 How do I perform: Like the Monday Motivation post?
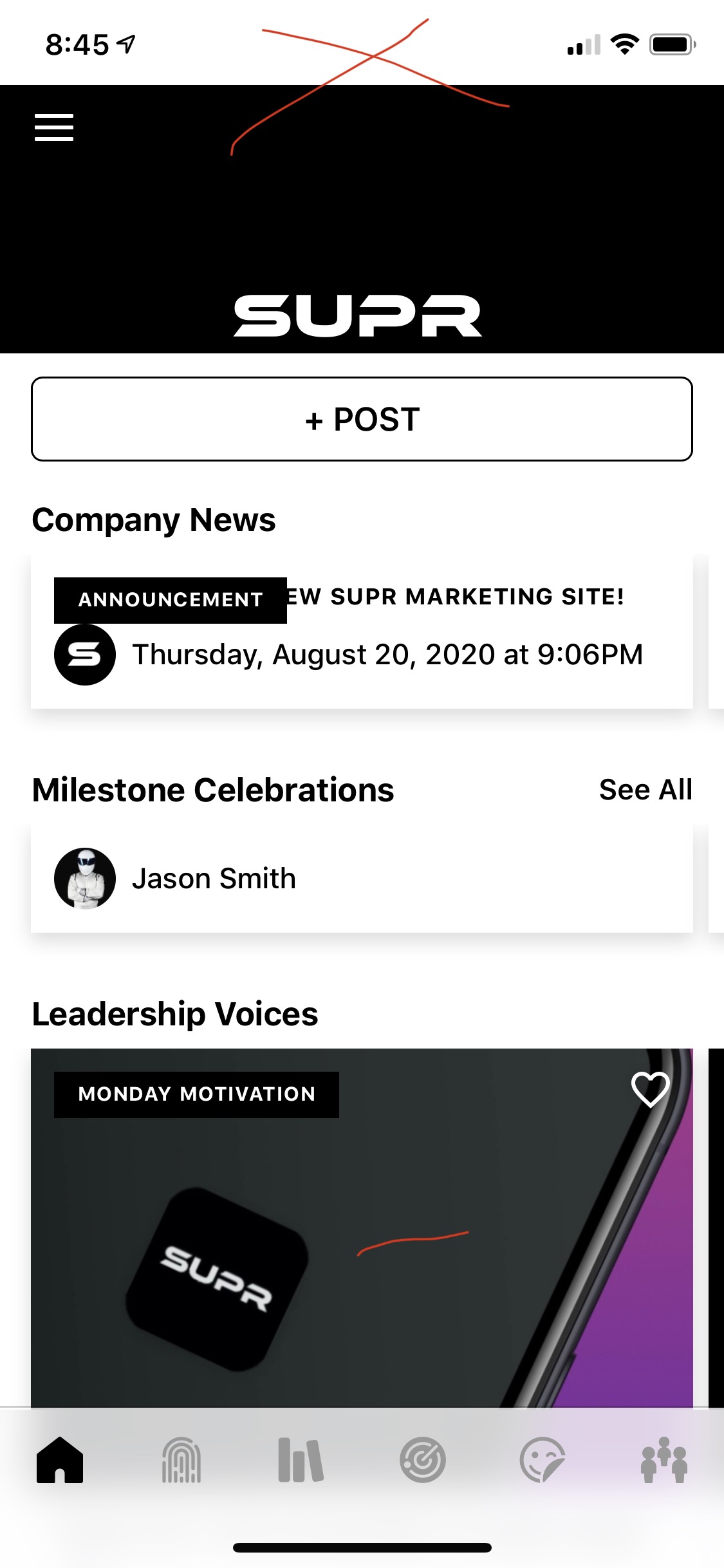click(650, 1089)
